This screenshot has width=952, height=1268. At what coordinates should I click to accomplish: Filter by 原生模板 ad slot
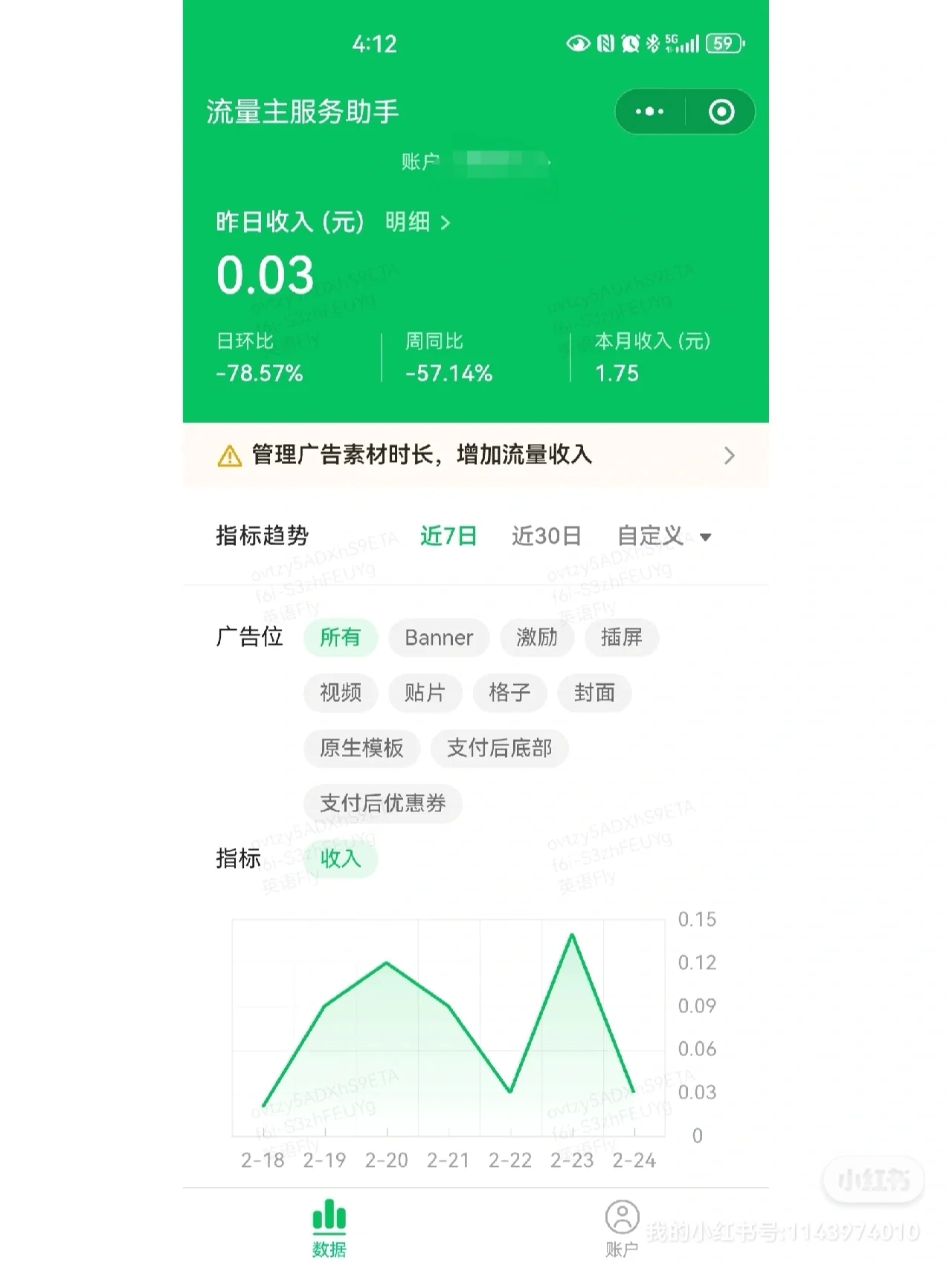[x=361, y=747]
